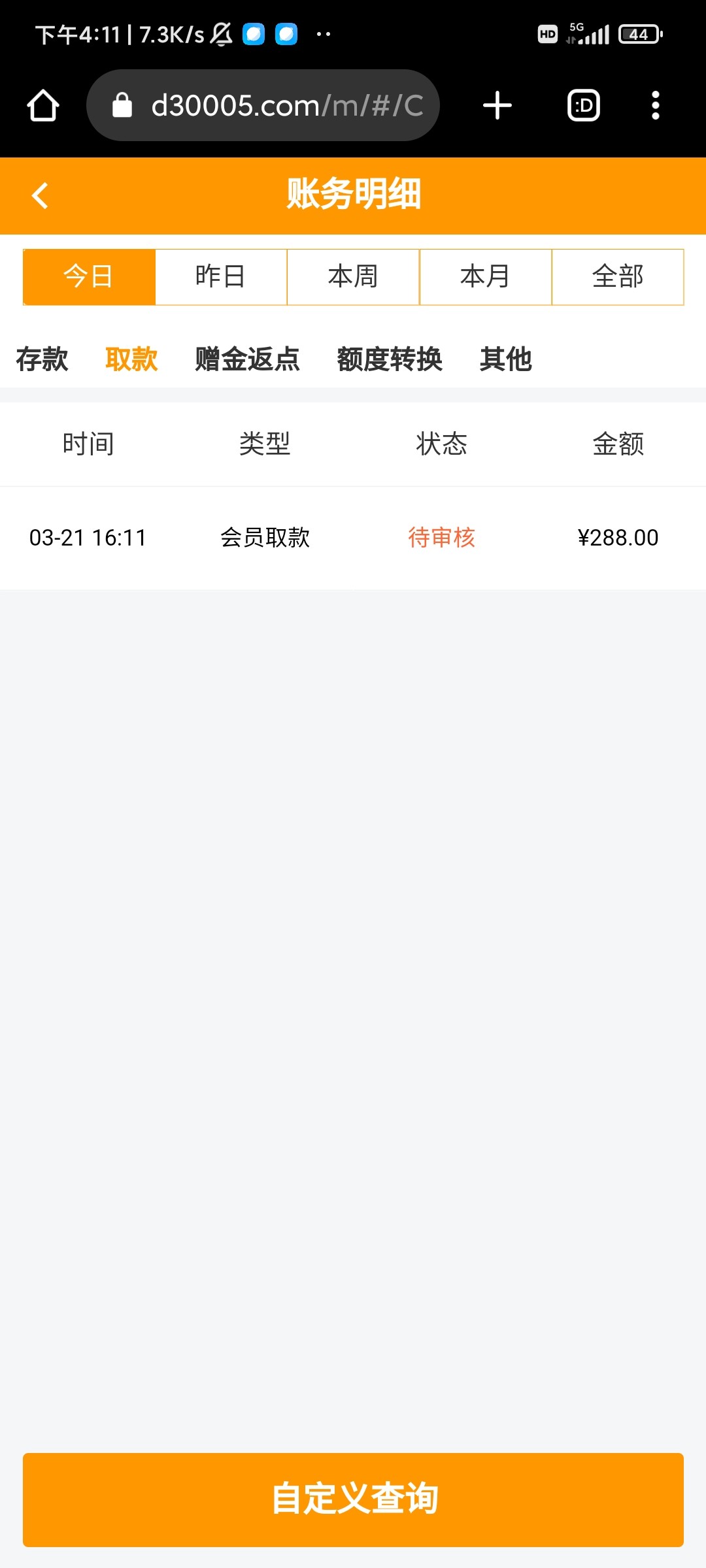Switch filter to 昨日
This screenshot has height=1568, width=706.
coord(221,276)
